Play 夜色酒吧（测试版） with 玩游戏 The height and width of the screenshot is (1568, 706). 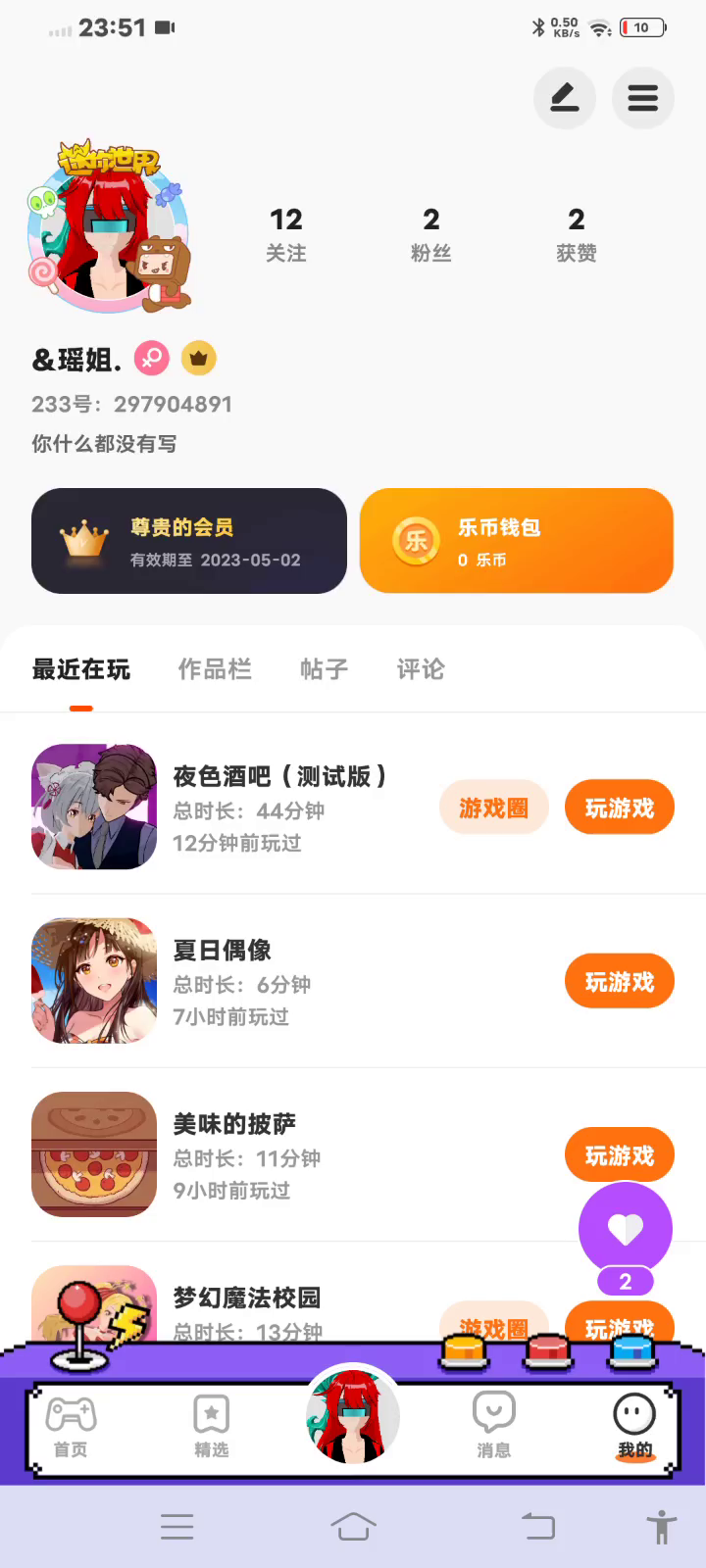tap(620, 808)
